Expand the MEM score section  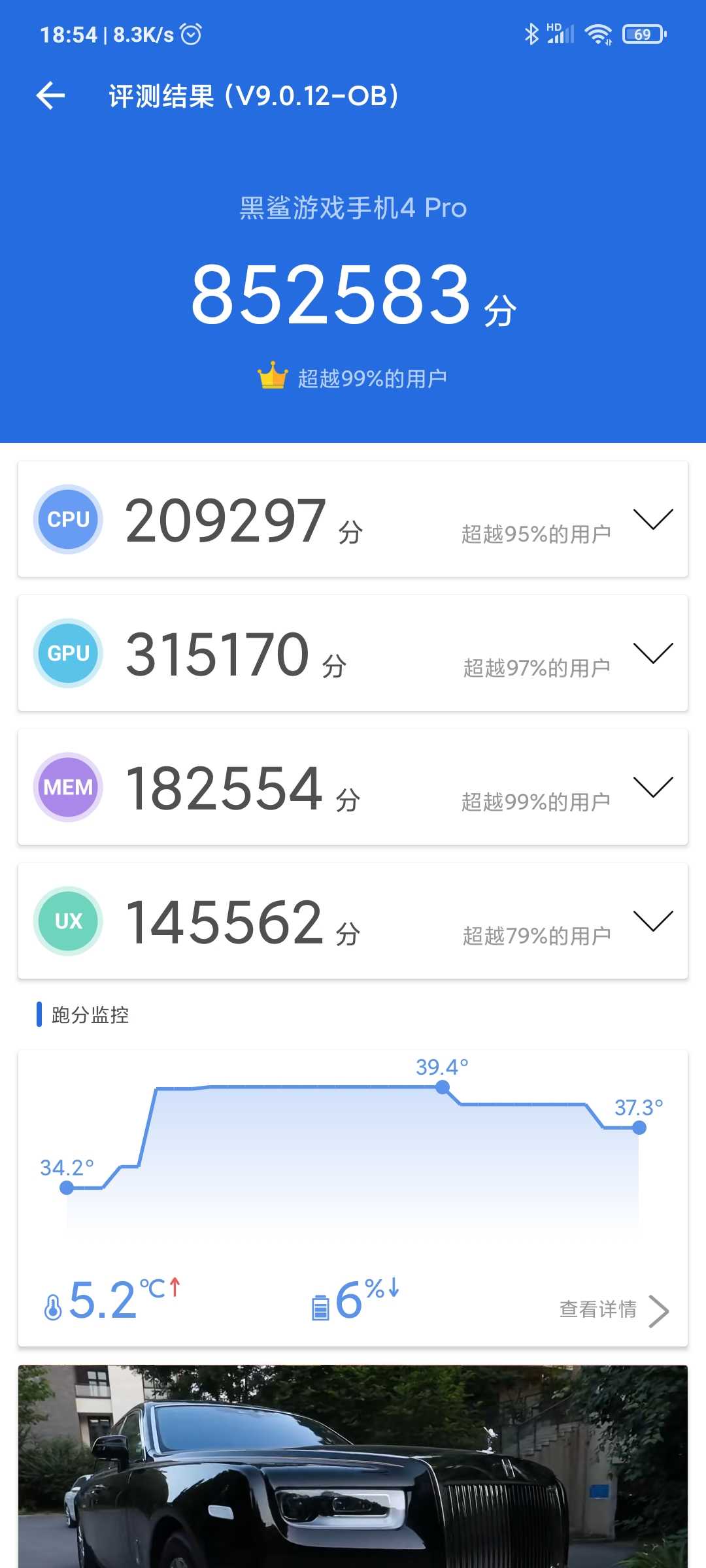point(653,787)
